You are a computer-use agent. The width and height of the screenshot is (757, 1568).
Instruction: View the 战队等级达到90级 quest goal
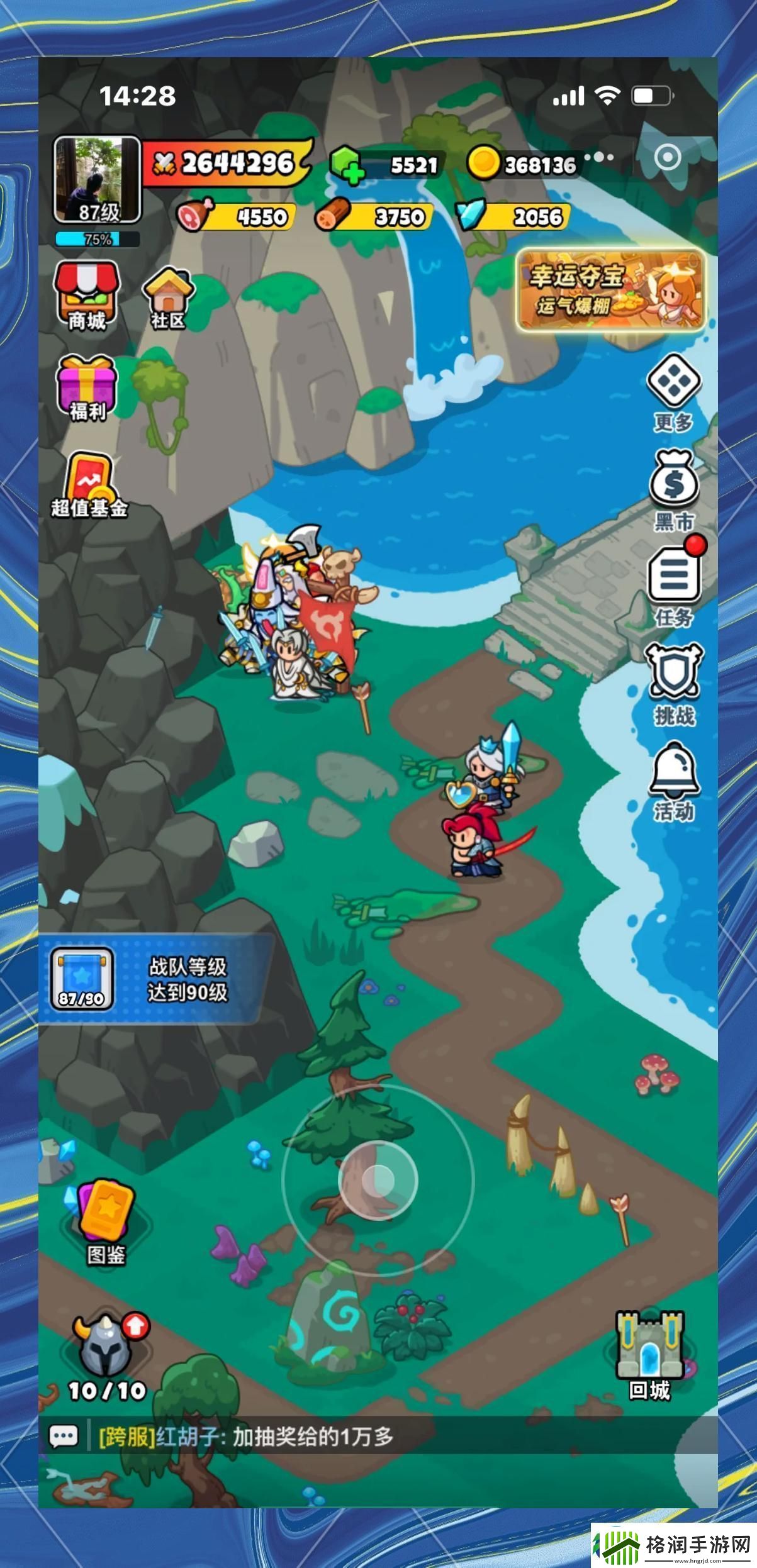point(154,979)
